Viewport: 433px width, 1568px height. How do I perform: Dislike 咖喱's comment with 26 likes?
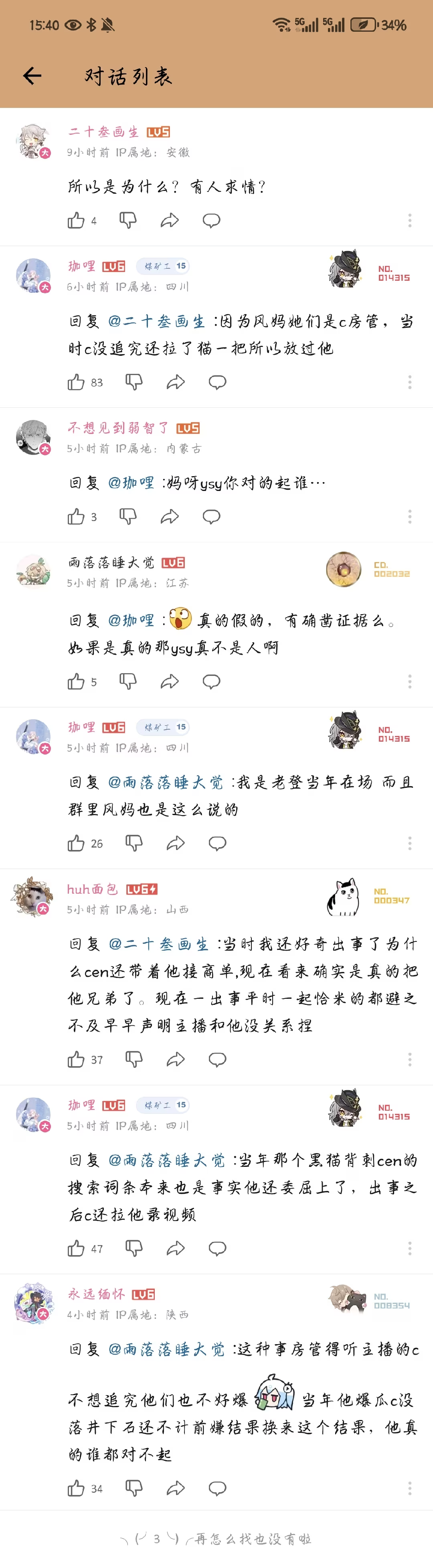[134, 843]
